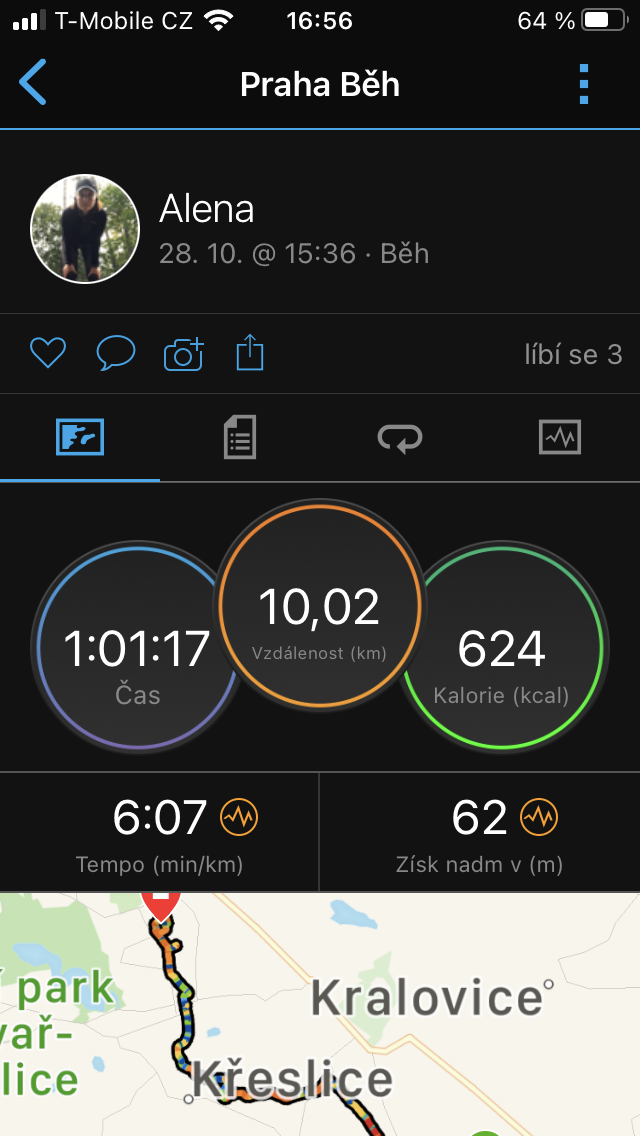Switch to the activity details list tab

(240, 437)
